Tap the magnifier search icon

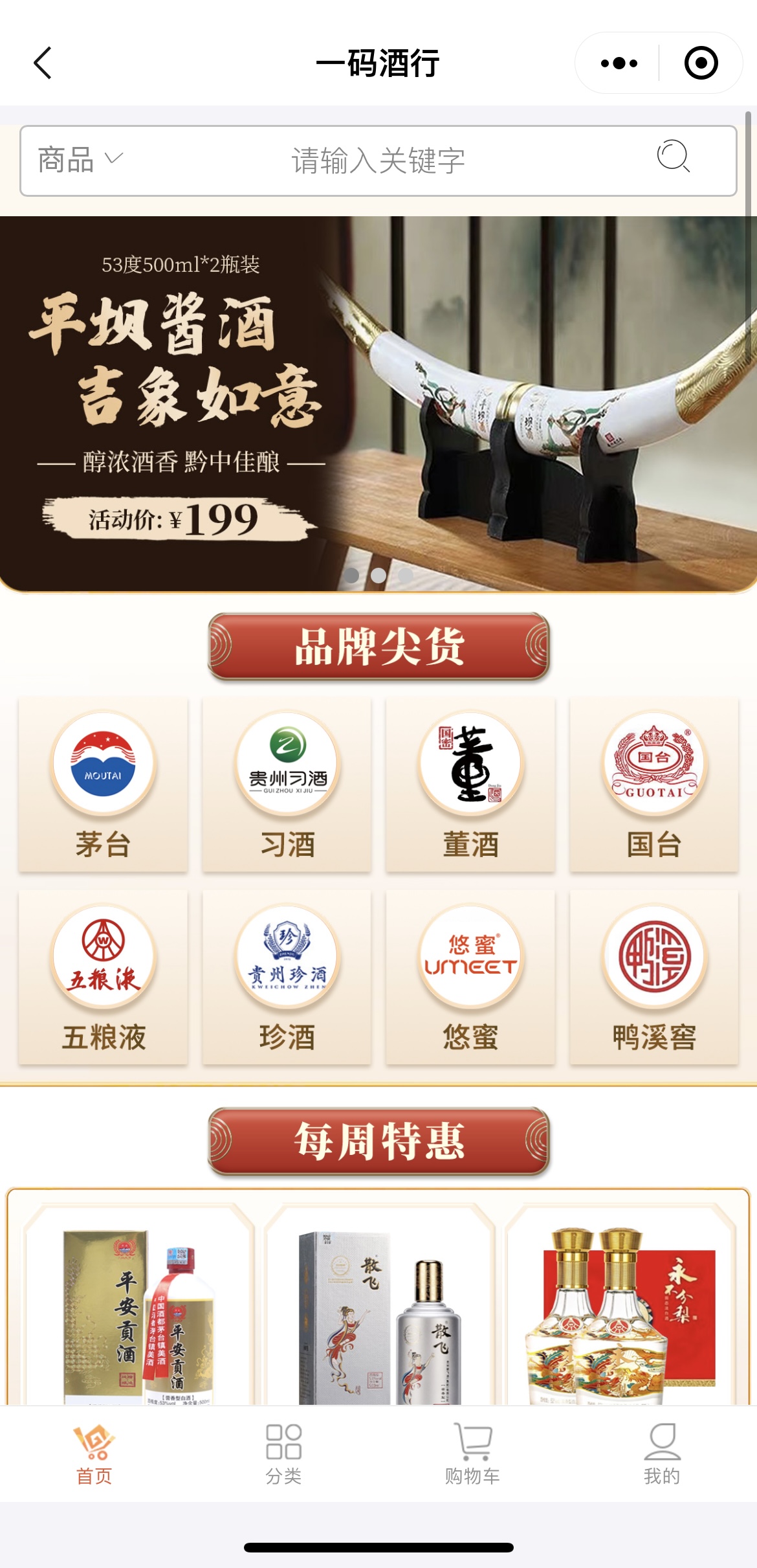click(673, 157)
